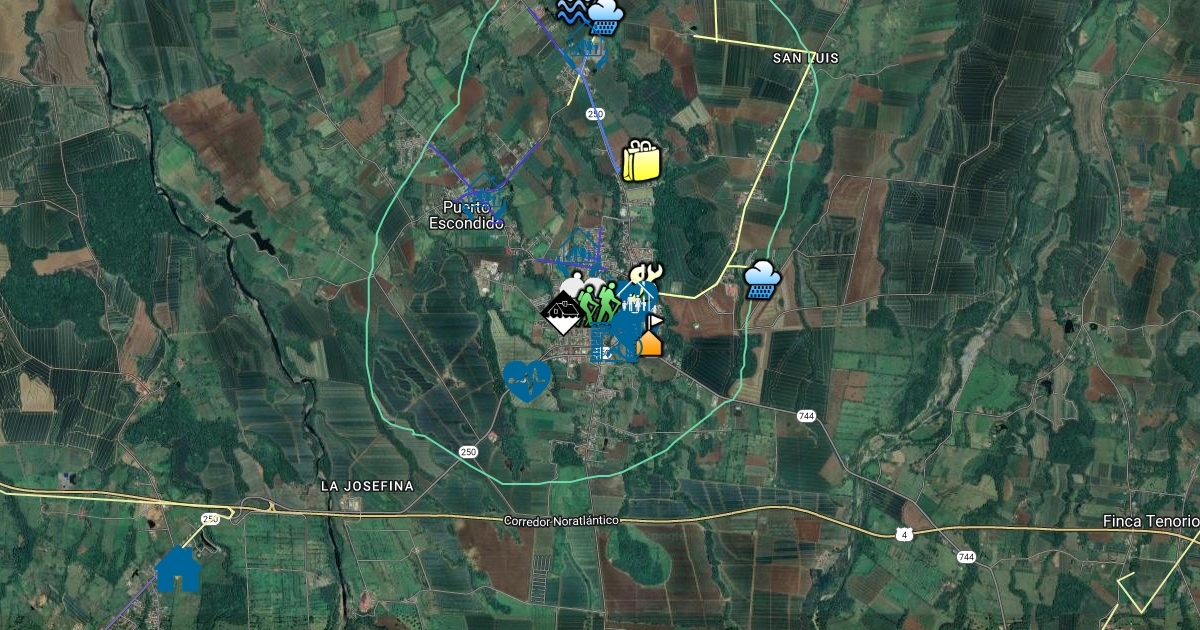
Task: Select the blue house marker
Action: 178,568
